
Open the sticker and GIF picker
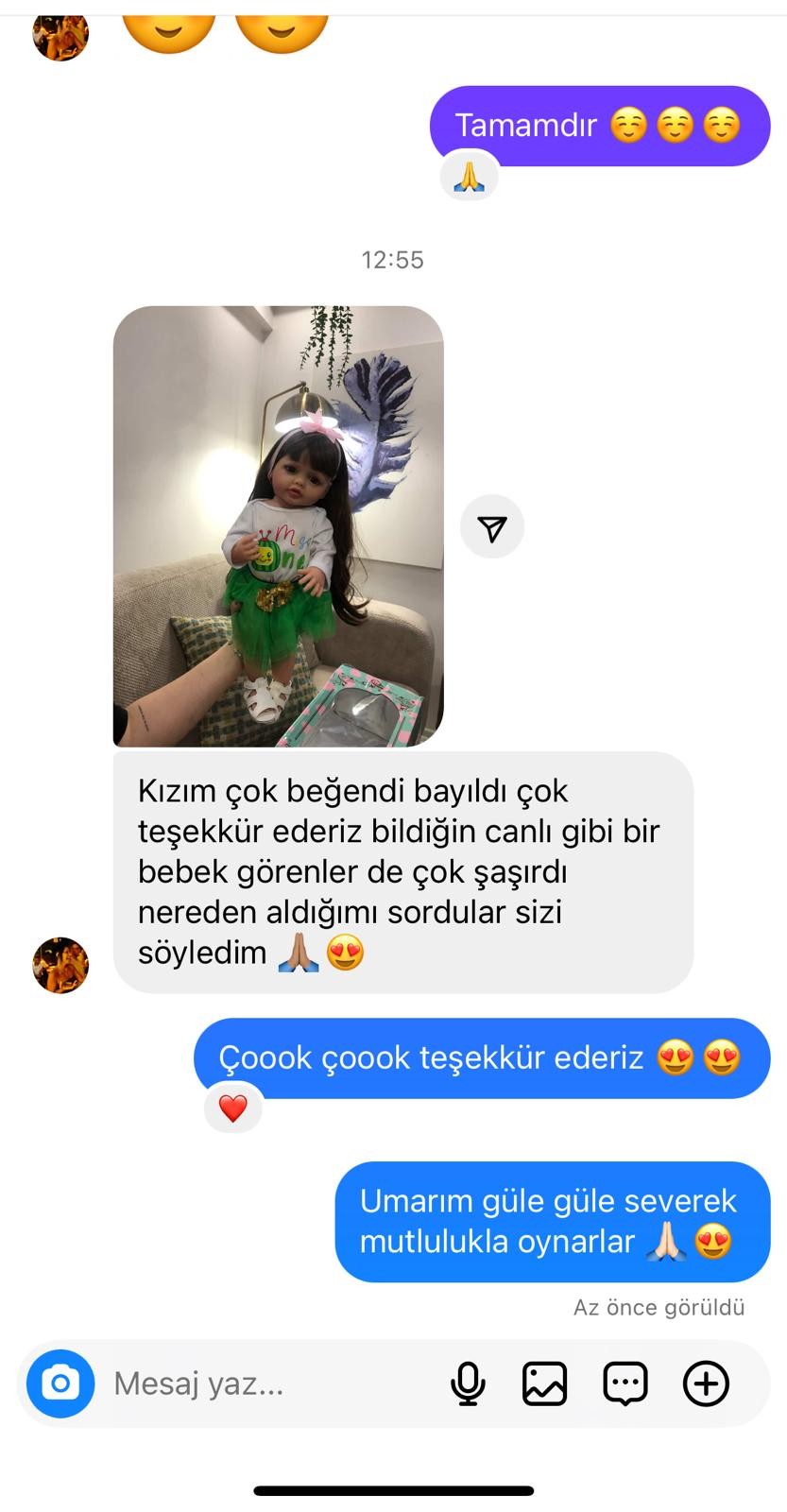[x=625, y=1384]
